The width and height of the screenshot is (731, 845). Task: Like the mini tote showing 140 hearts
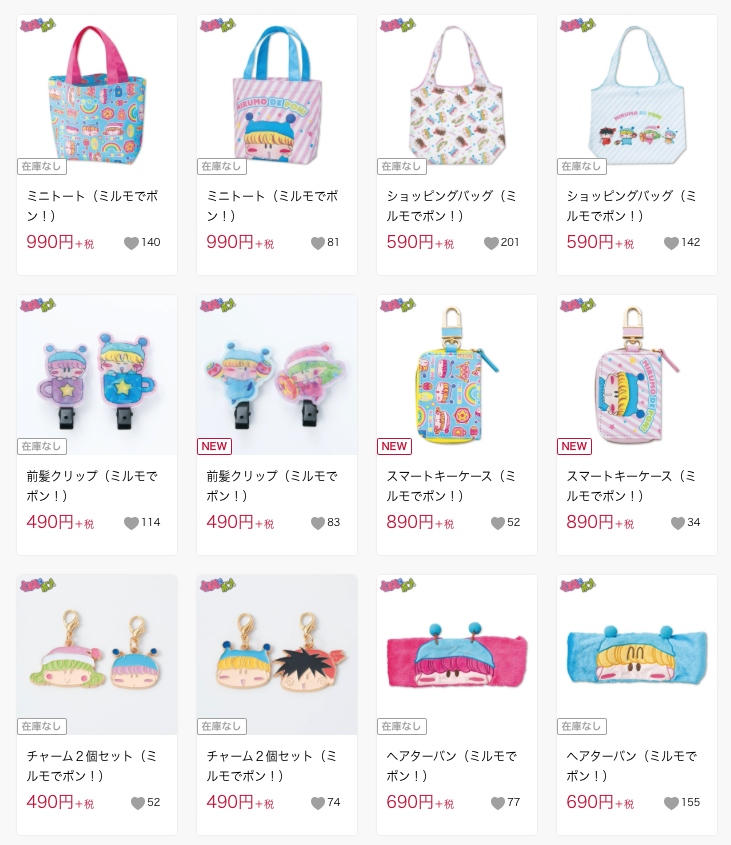pyautogui.click(x=131, y=243)
